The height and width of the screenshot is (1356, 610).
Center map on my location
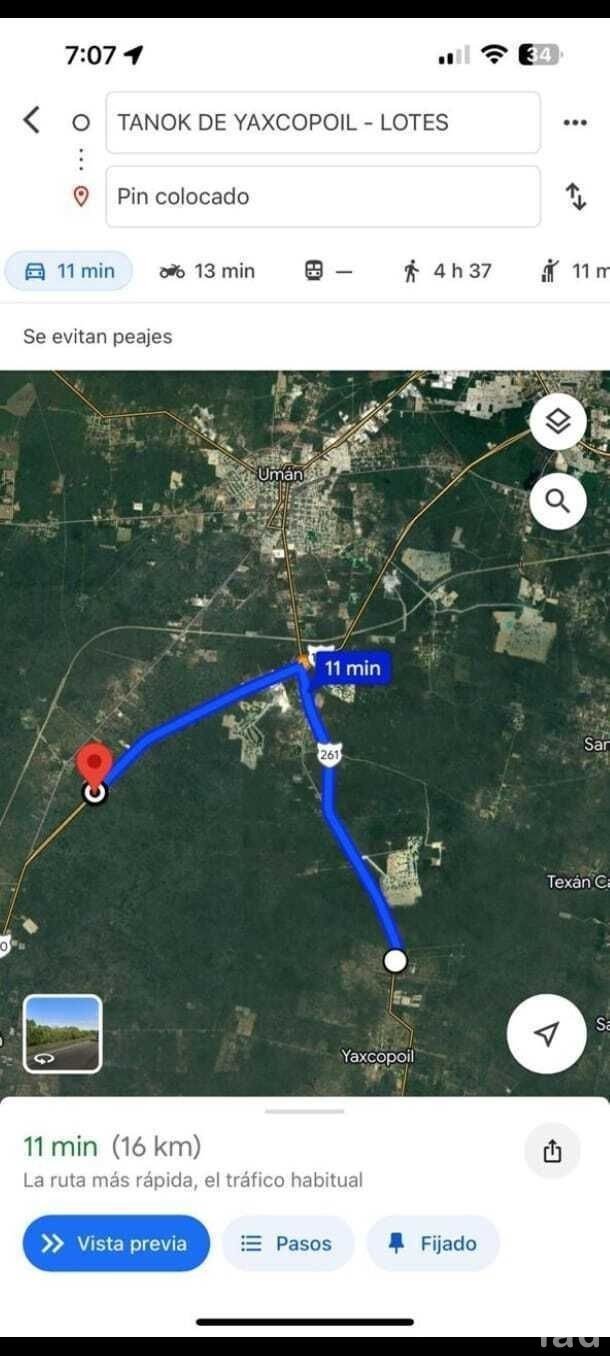coord(546,1033)
